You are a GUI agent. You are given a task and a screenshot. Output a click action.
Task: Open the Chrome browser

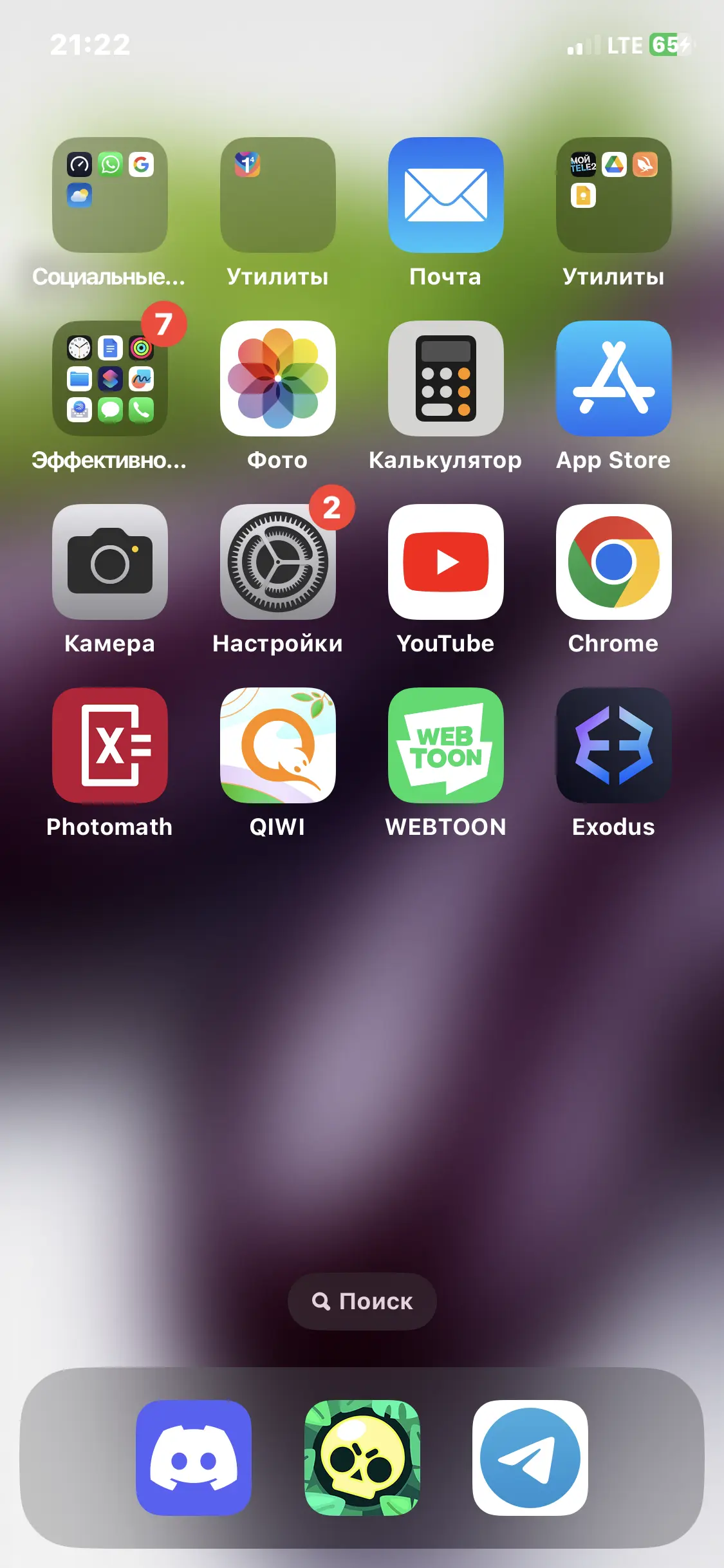pyautogui.click(x=614, y=562)
